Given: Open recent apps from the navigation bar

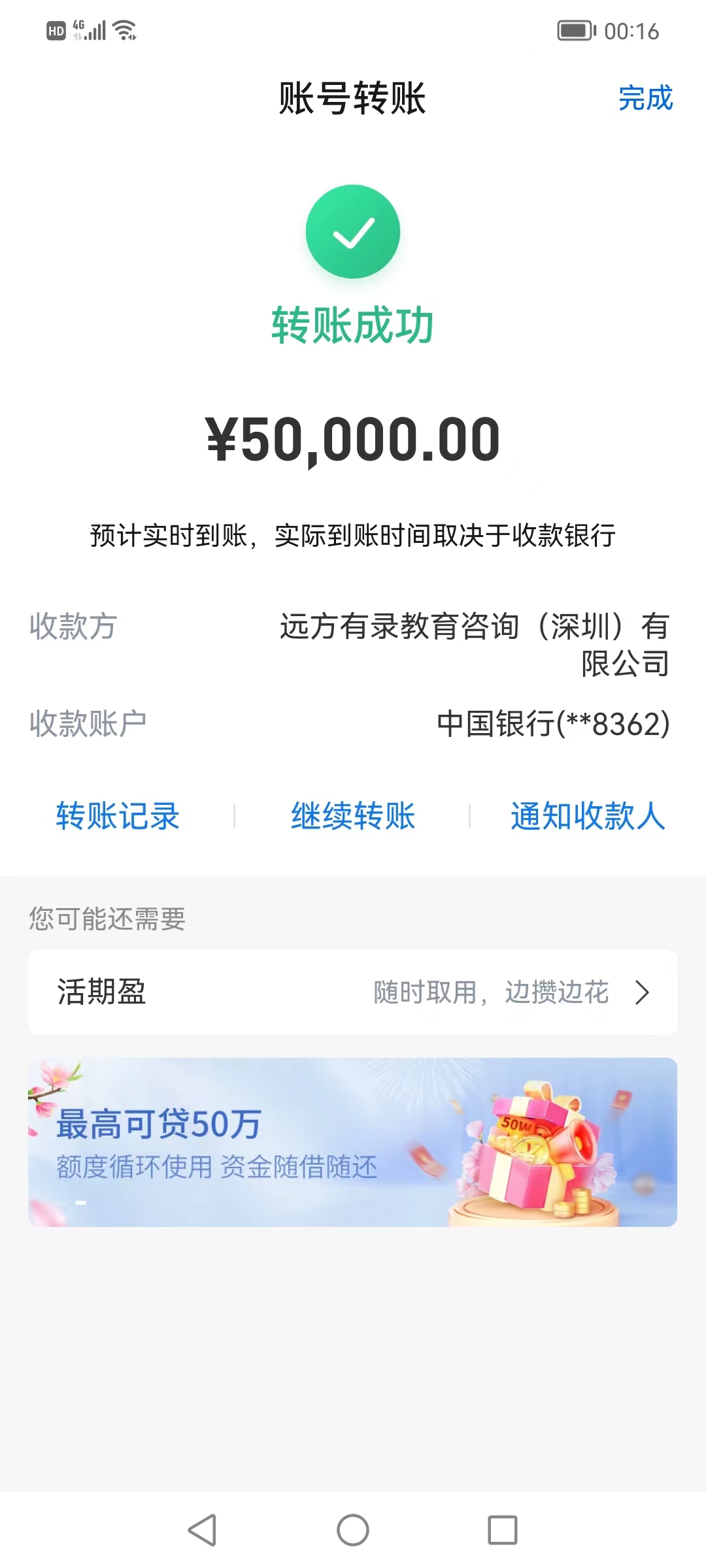Looking at the screenshot, I should tap(502, 1530).
